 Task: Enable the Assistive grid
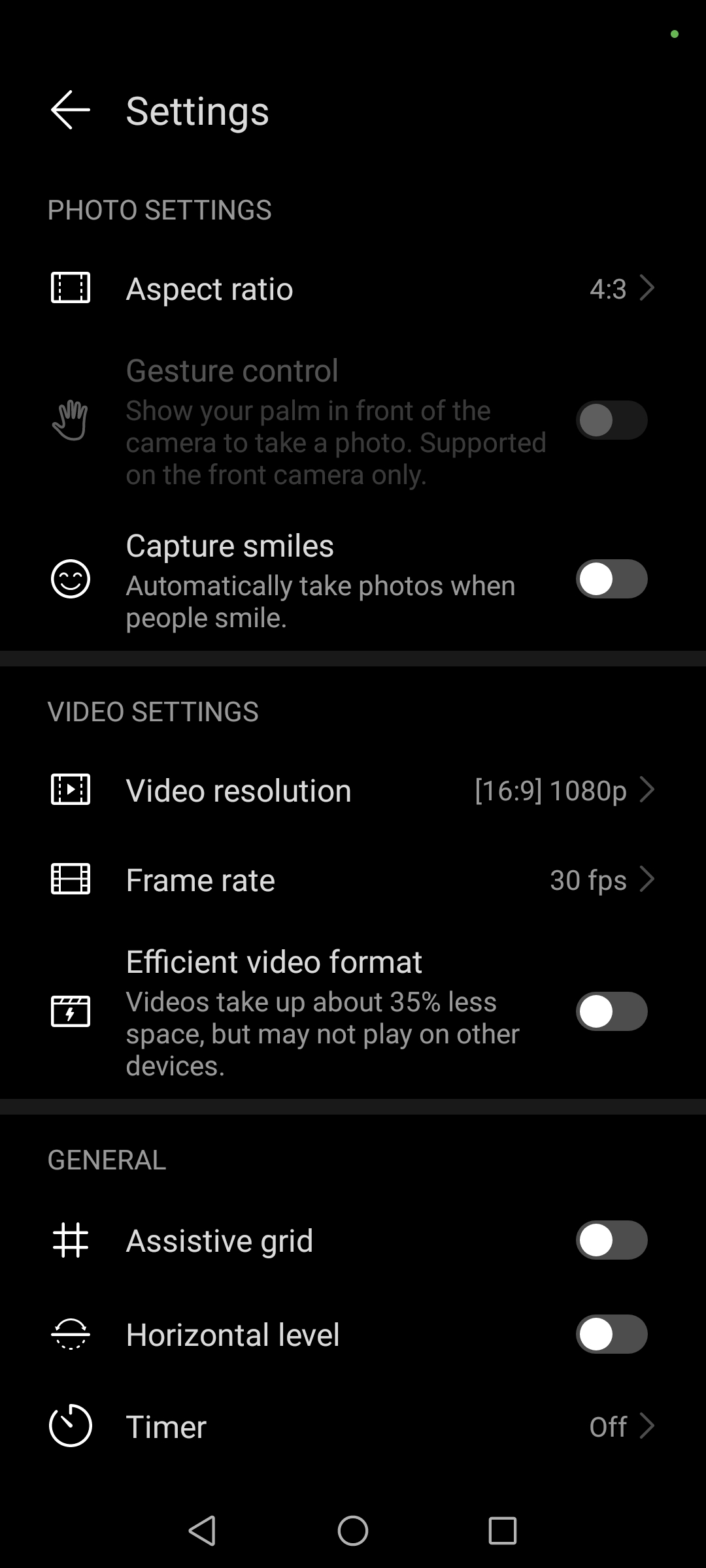pyautogui.click(x=611, y=1240)
